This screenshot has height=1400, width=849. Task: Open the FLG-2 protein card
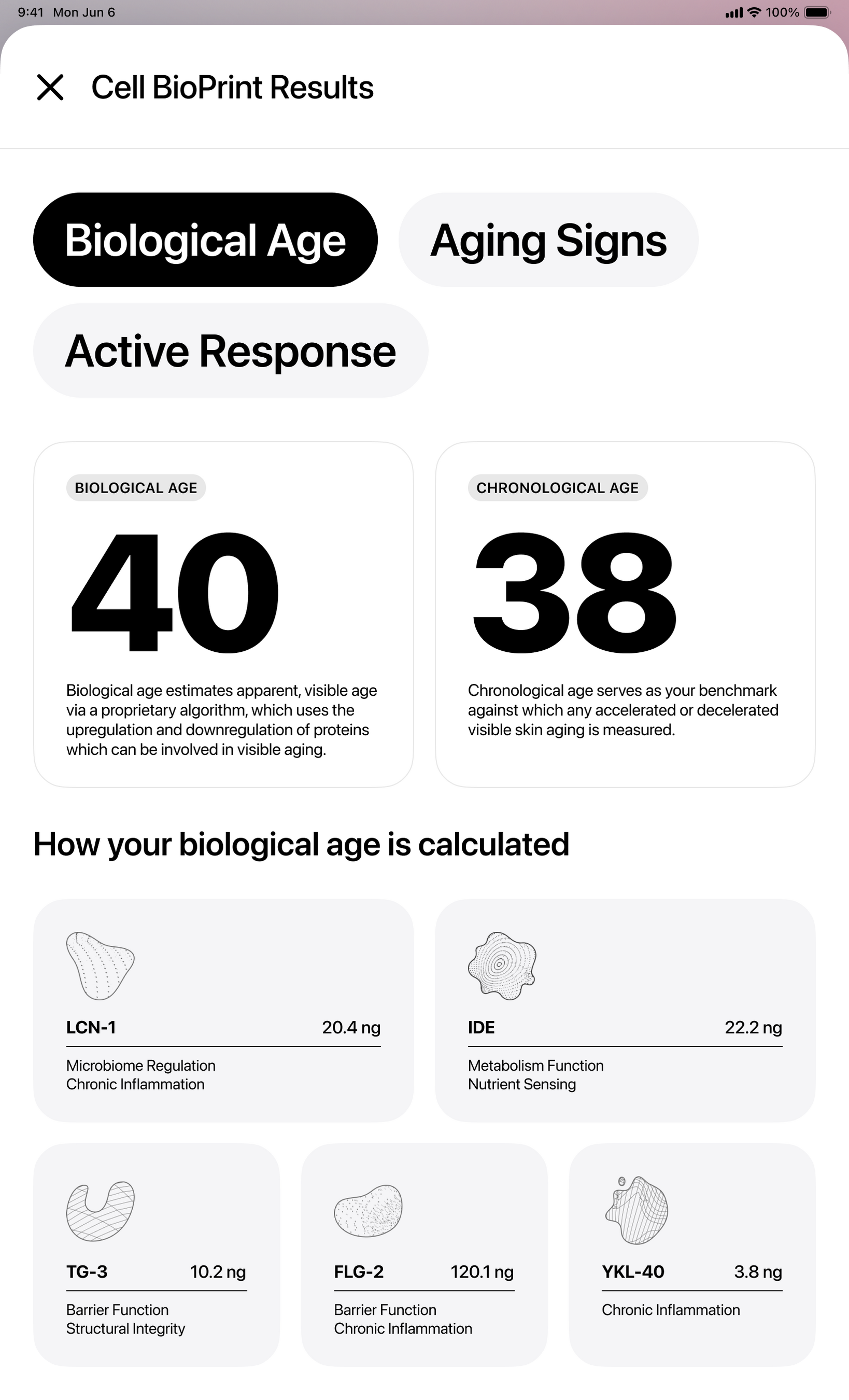[424, 1255]
